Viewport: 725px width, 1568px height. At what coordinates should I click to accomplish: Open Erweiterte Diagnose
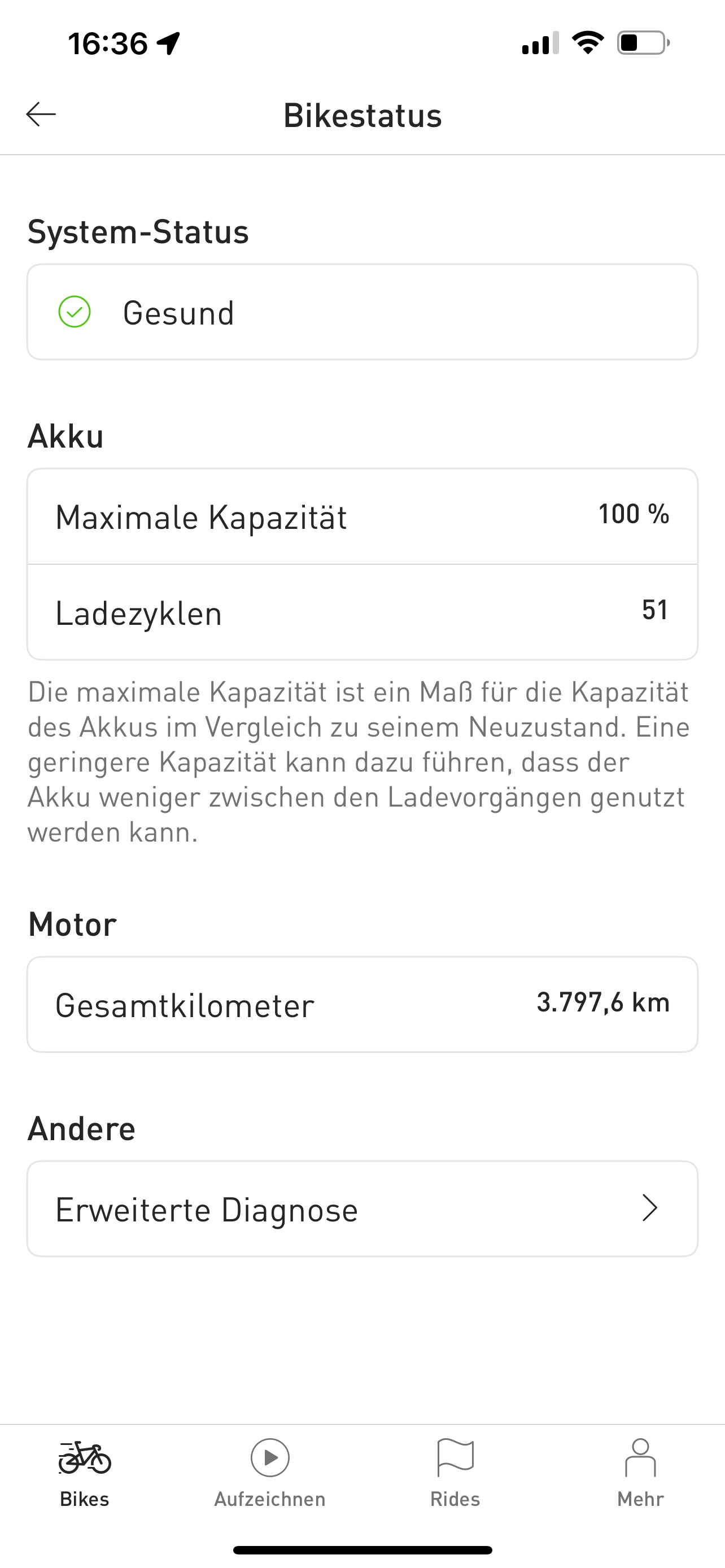[362, 1209]
